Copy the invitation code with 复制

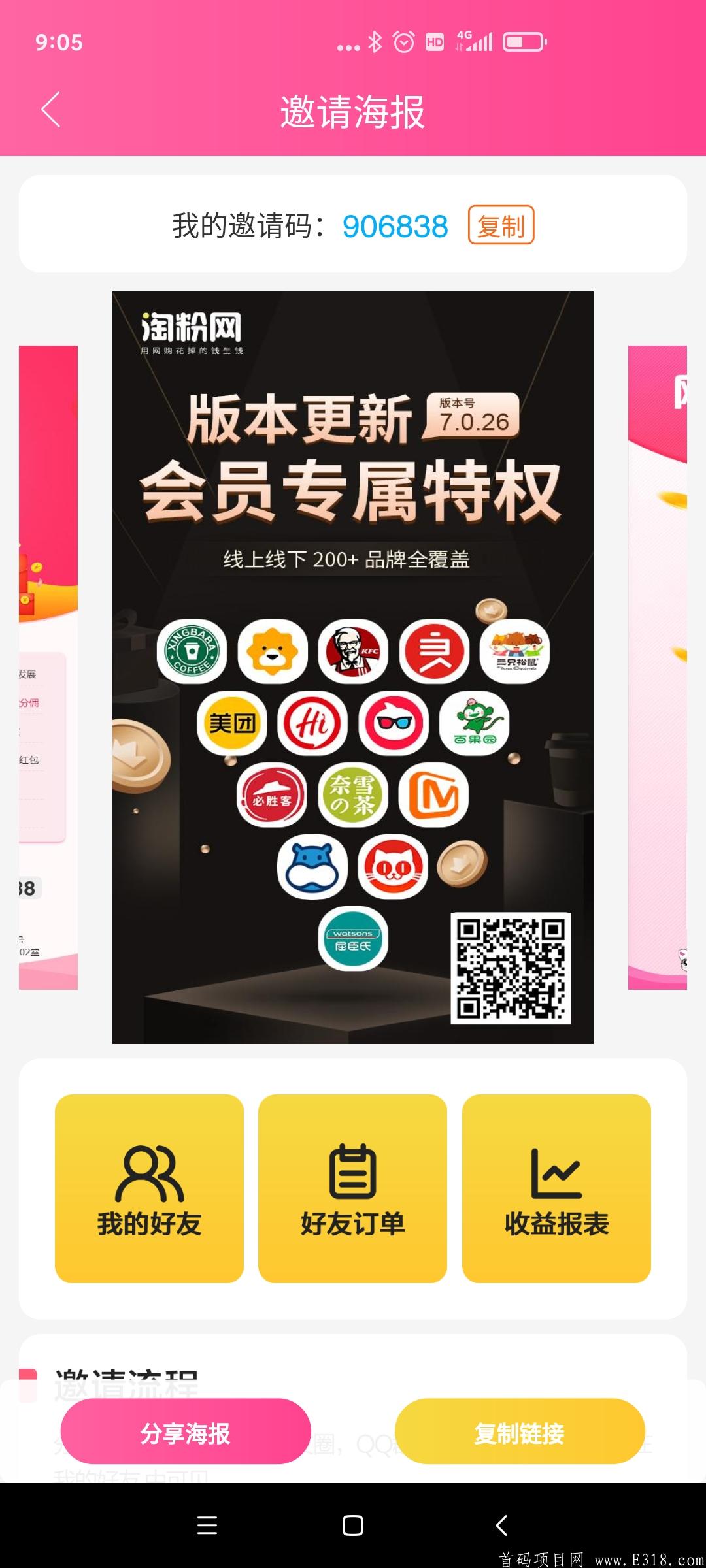[502, 227]
